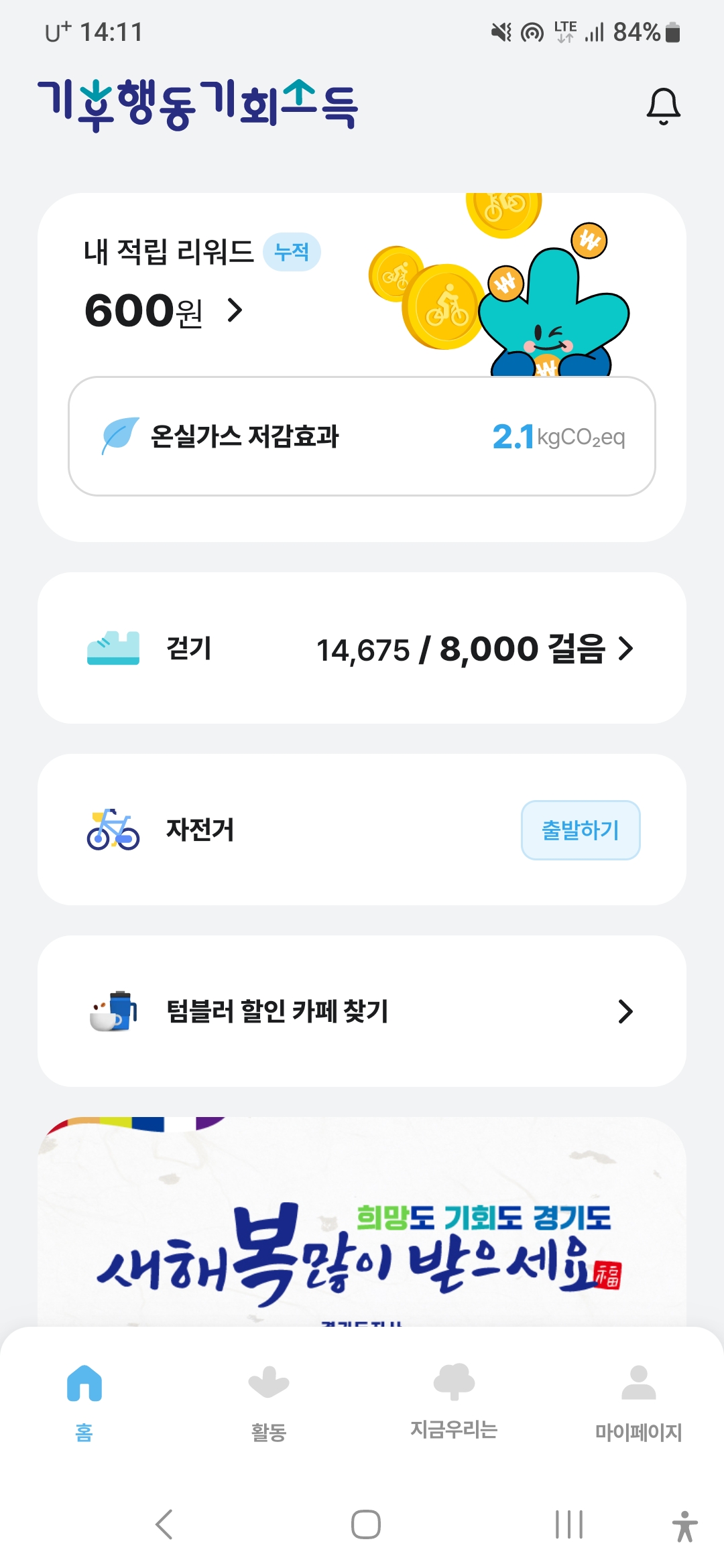Go to the 지금우리는 tab

[x=454, y=1402]
